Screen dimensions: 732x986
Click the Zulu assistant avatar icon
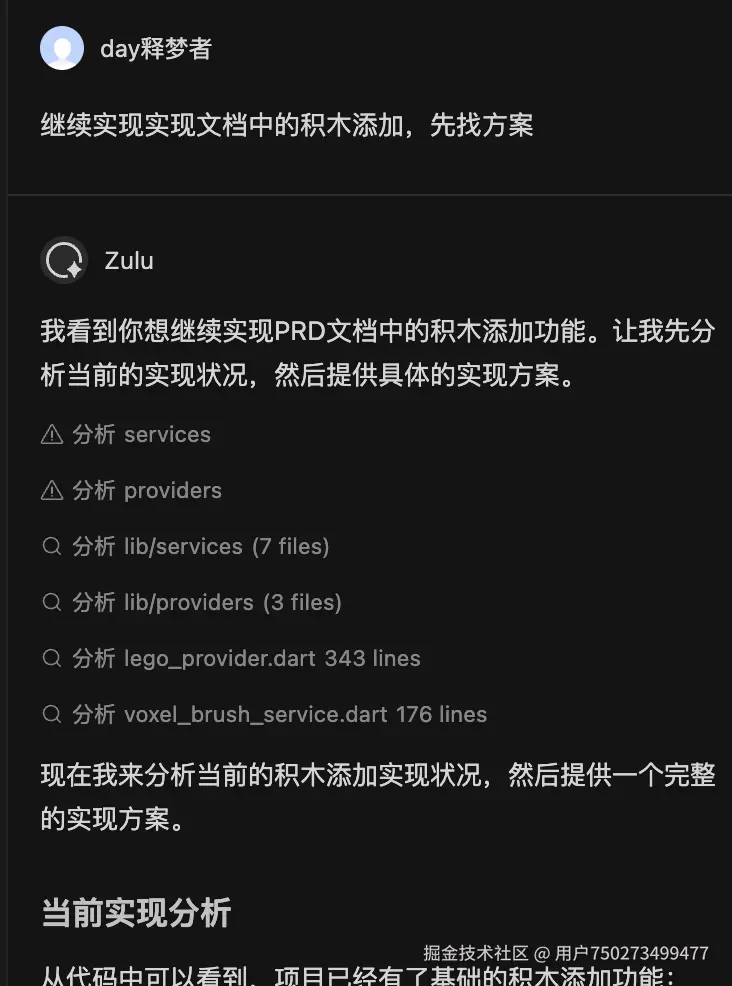click(62, 260)
